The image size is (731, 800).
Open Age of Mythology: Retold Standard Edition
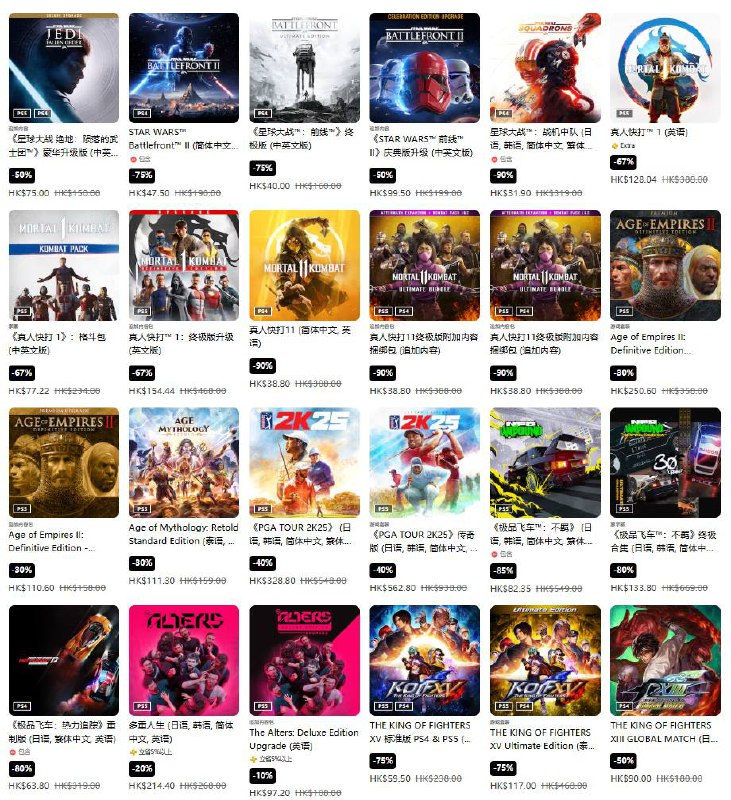click(x=184, y=462)
